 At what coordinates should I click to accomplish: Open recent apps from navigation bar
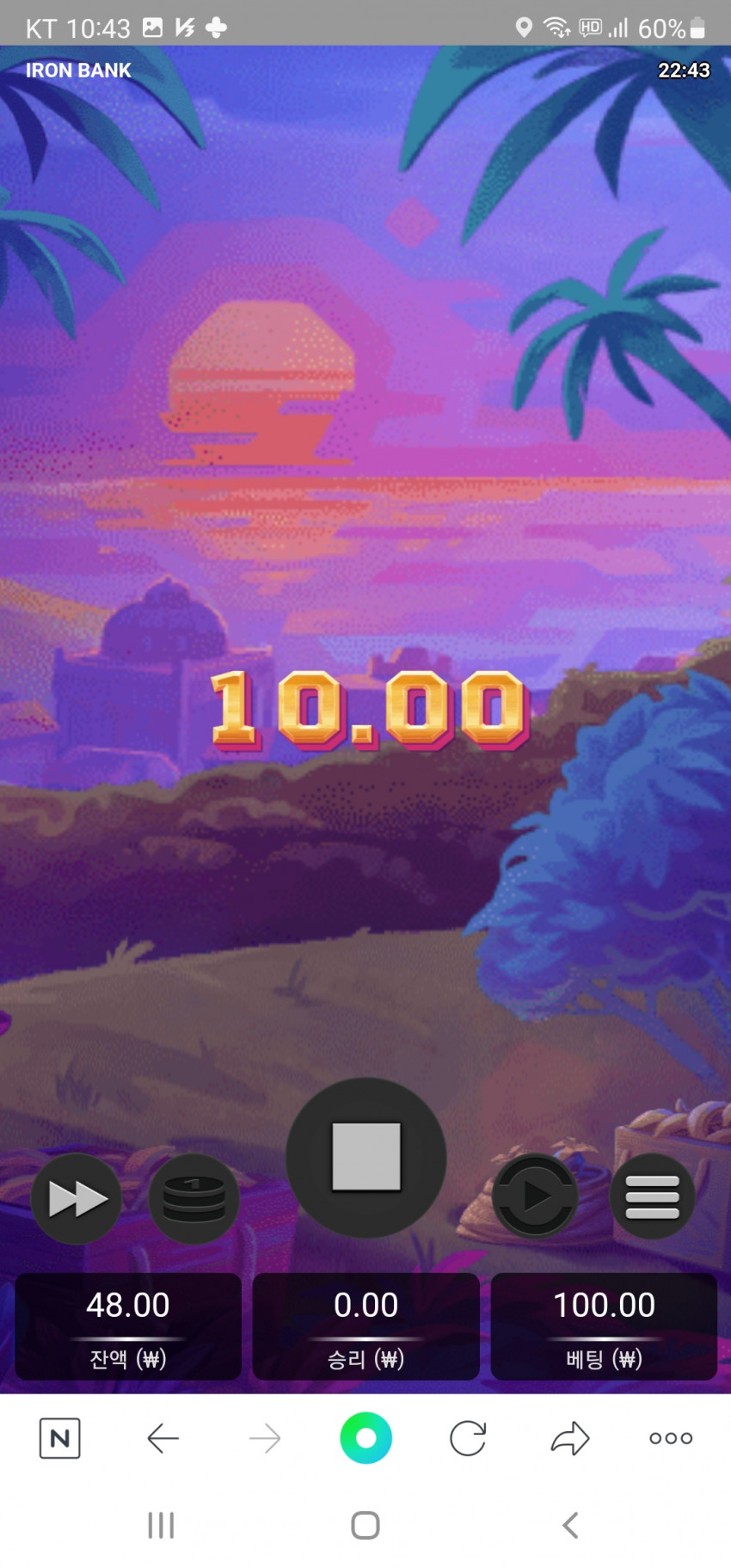[161, 1525]
